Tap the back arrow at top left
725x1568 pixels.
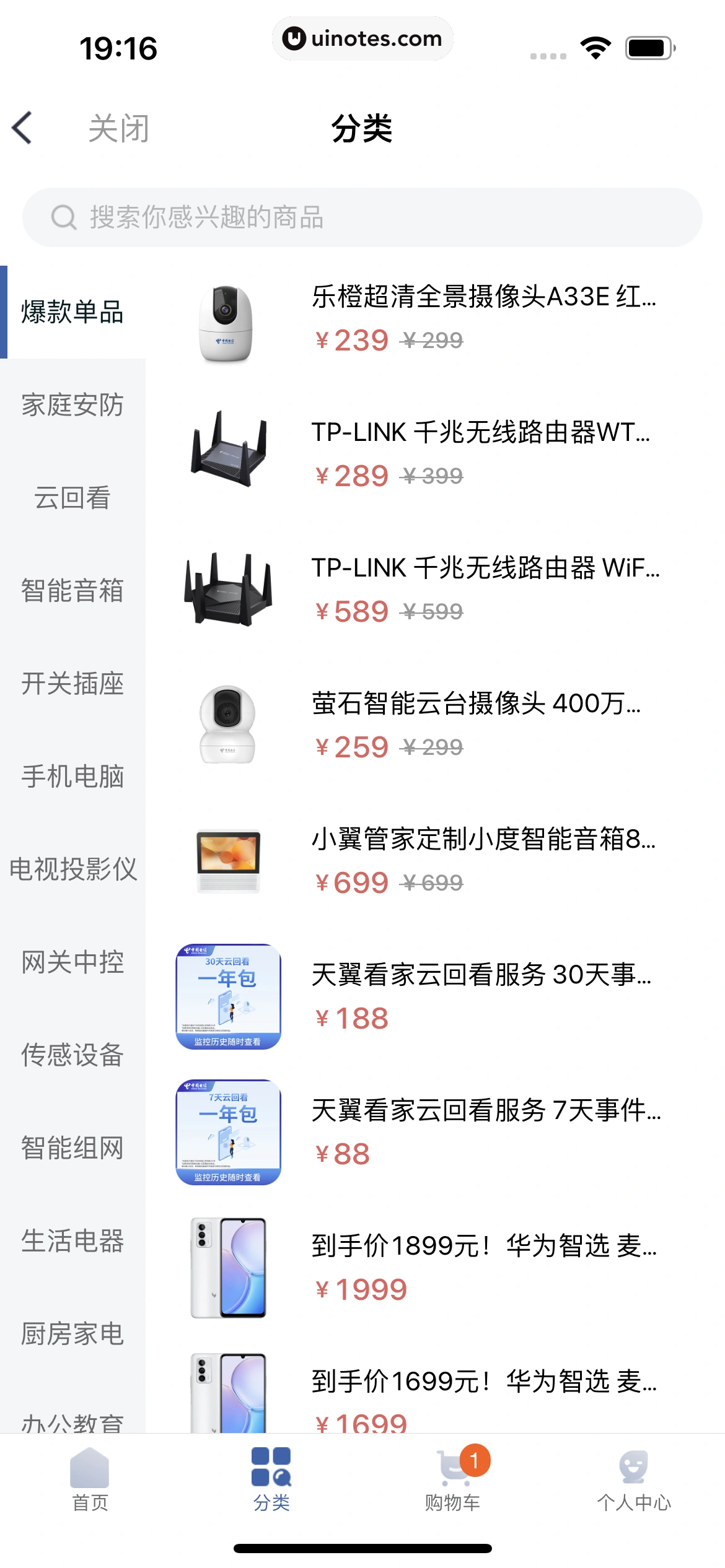pos(22,128)
